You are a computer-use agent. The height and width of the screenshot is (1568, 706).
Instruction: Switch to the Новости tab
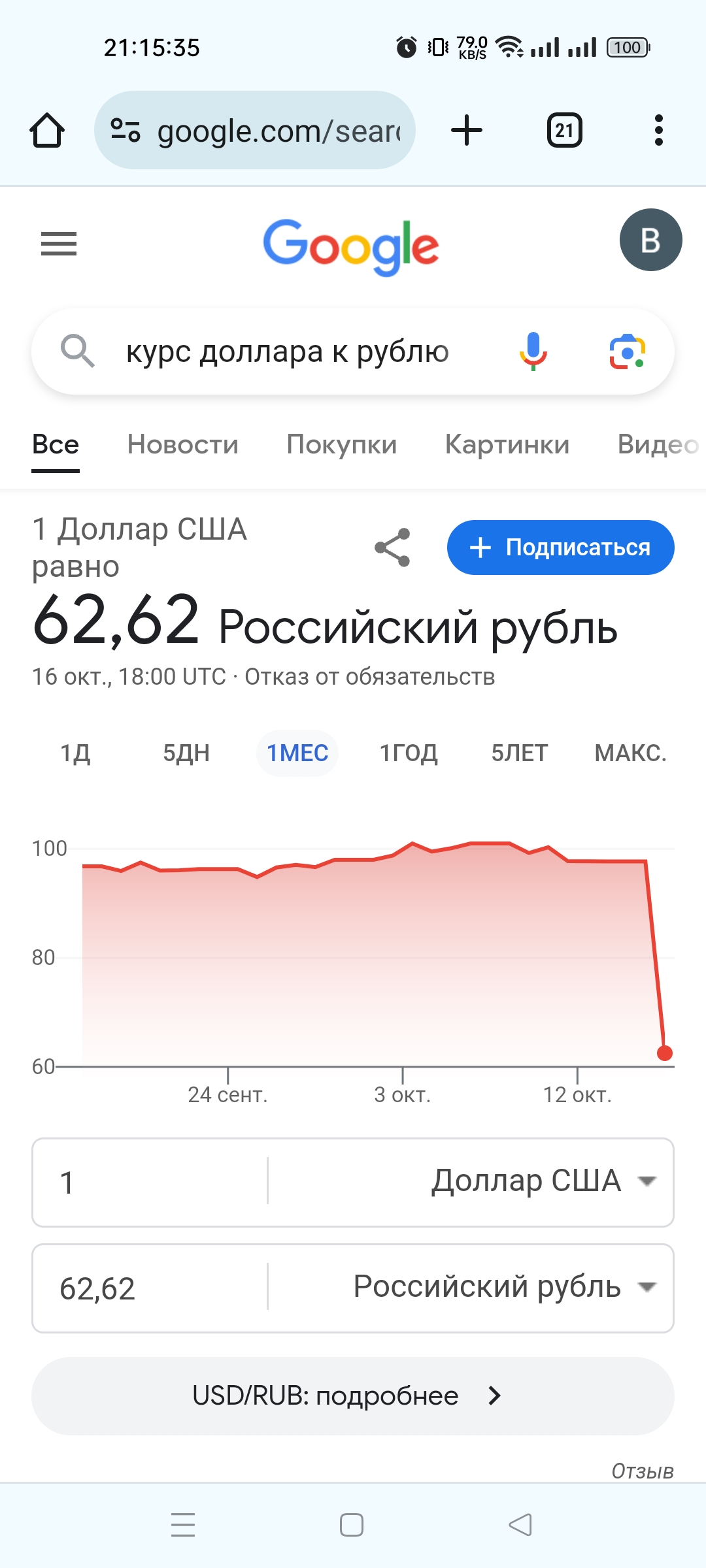(x=182, y=445)
